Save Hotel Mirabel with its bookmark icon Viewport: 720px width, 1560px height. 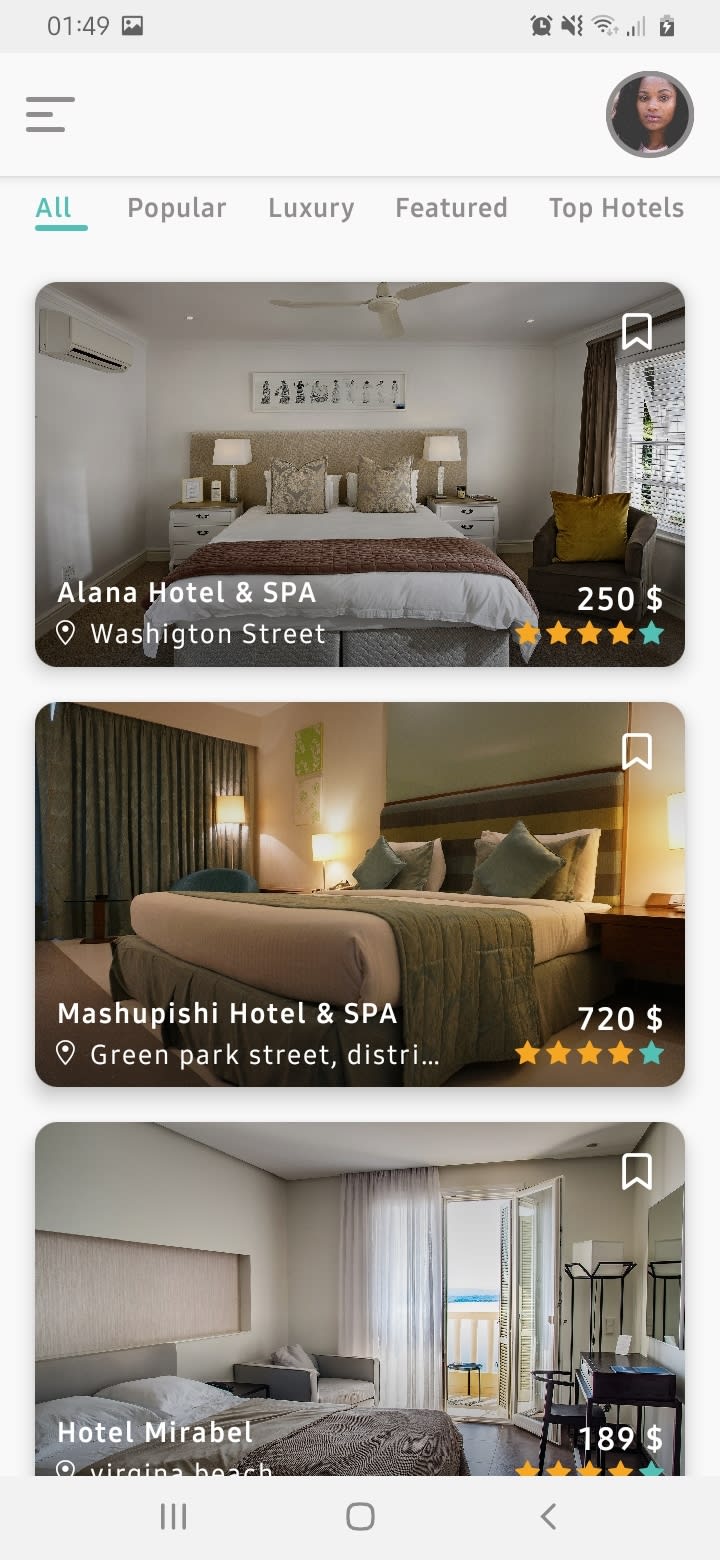pos(637,1171)
